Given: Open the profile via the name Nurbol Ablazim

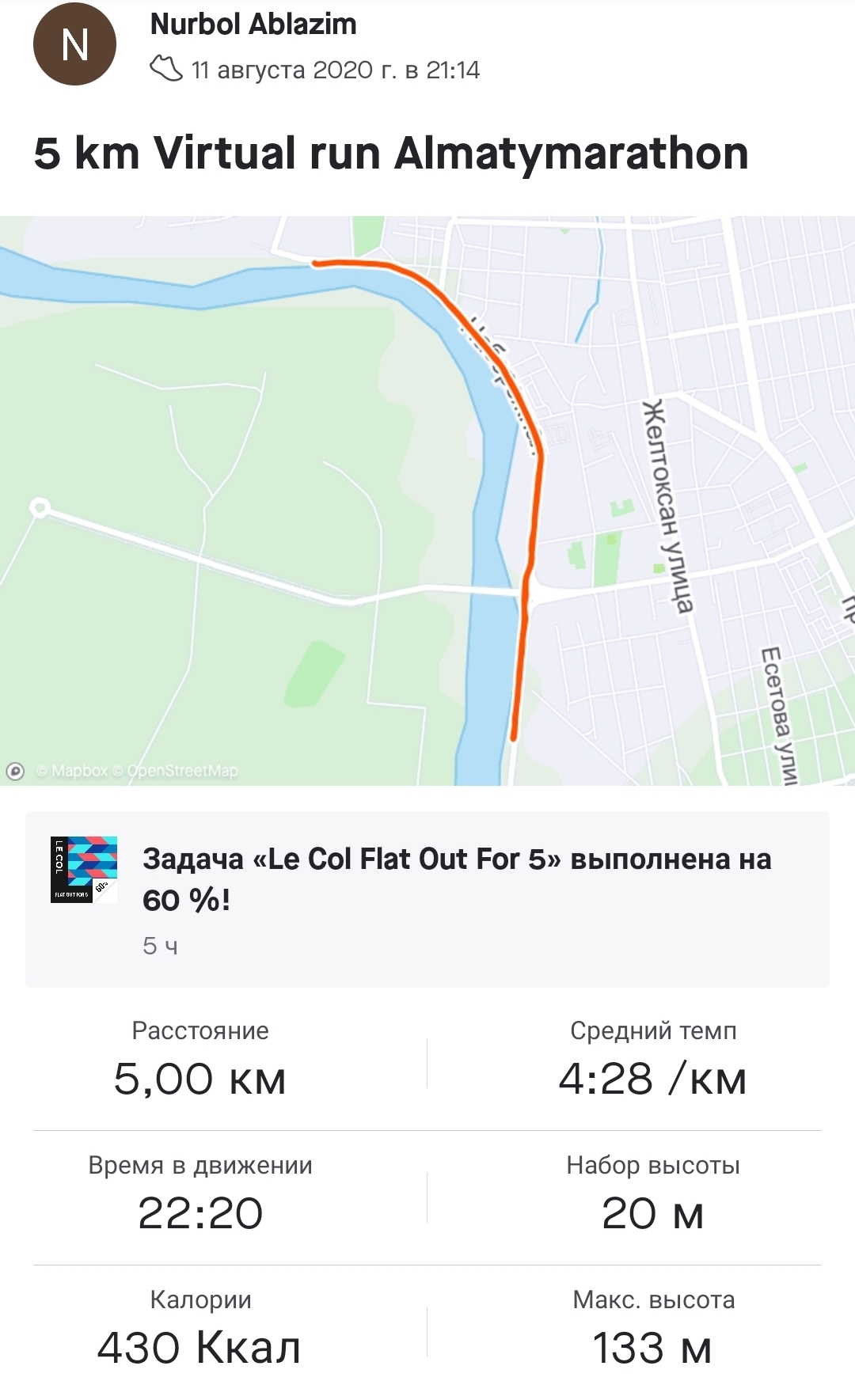Looking at the screenshot, I should tap(253, 25).
